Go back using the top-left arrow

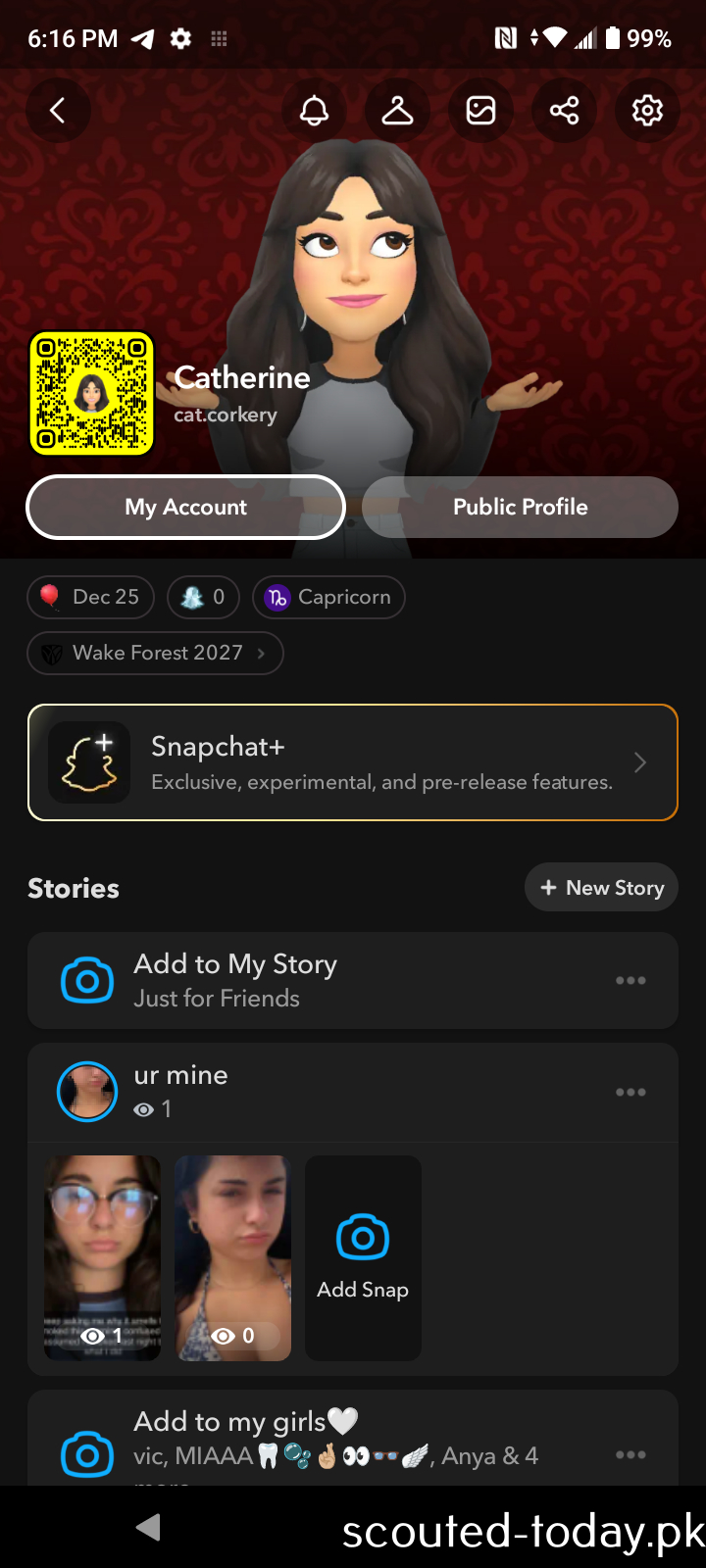pyautogui.click(x=58, y=111)
